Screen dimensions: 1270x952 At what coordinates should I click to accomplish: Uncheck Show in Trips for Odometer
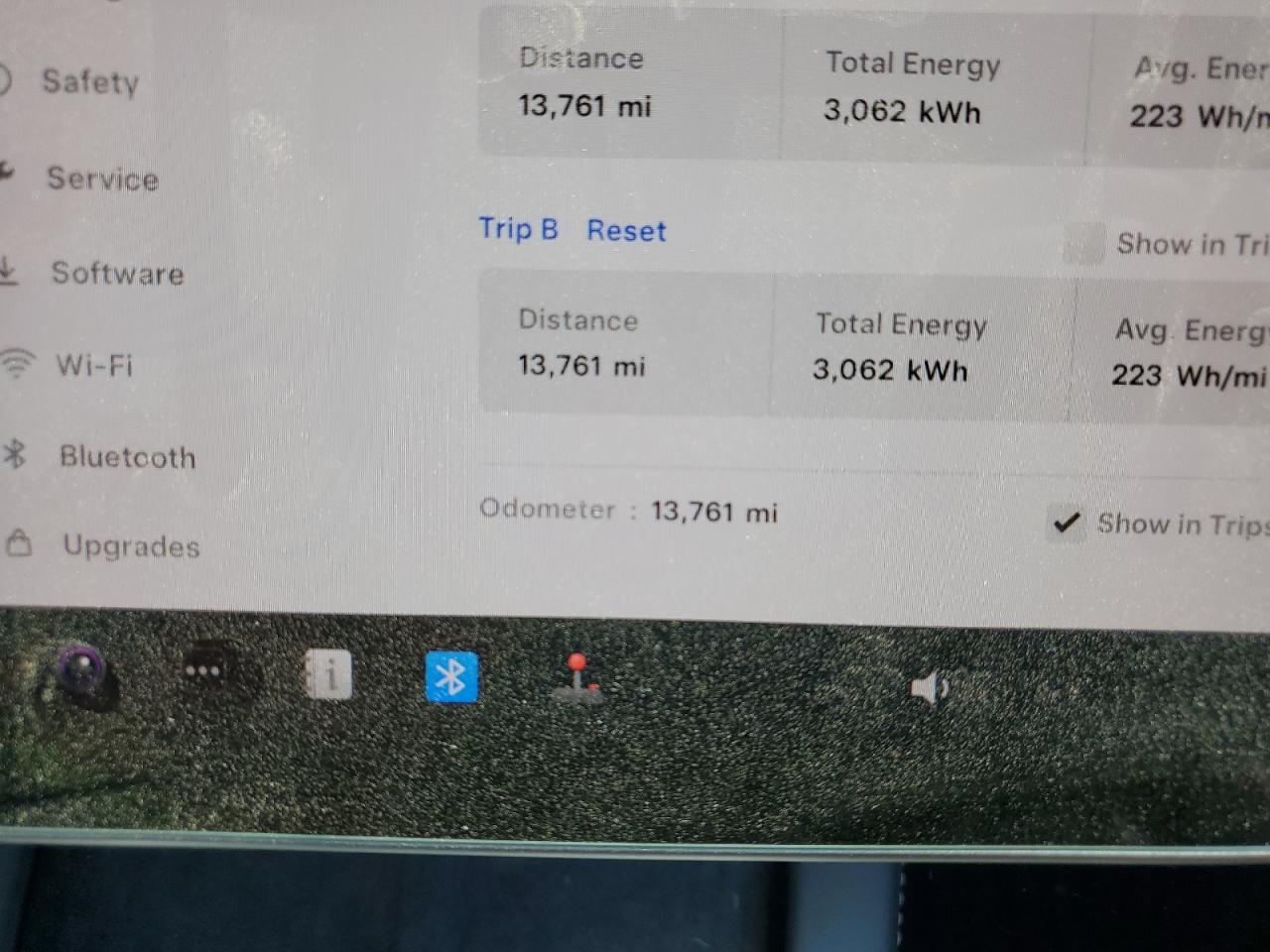click(1067, 523)
